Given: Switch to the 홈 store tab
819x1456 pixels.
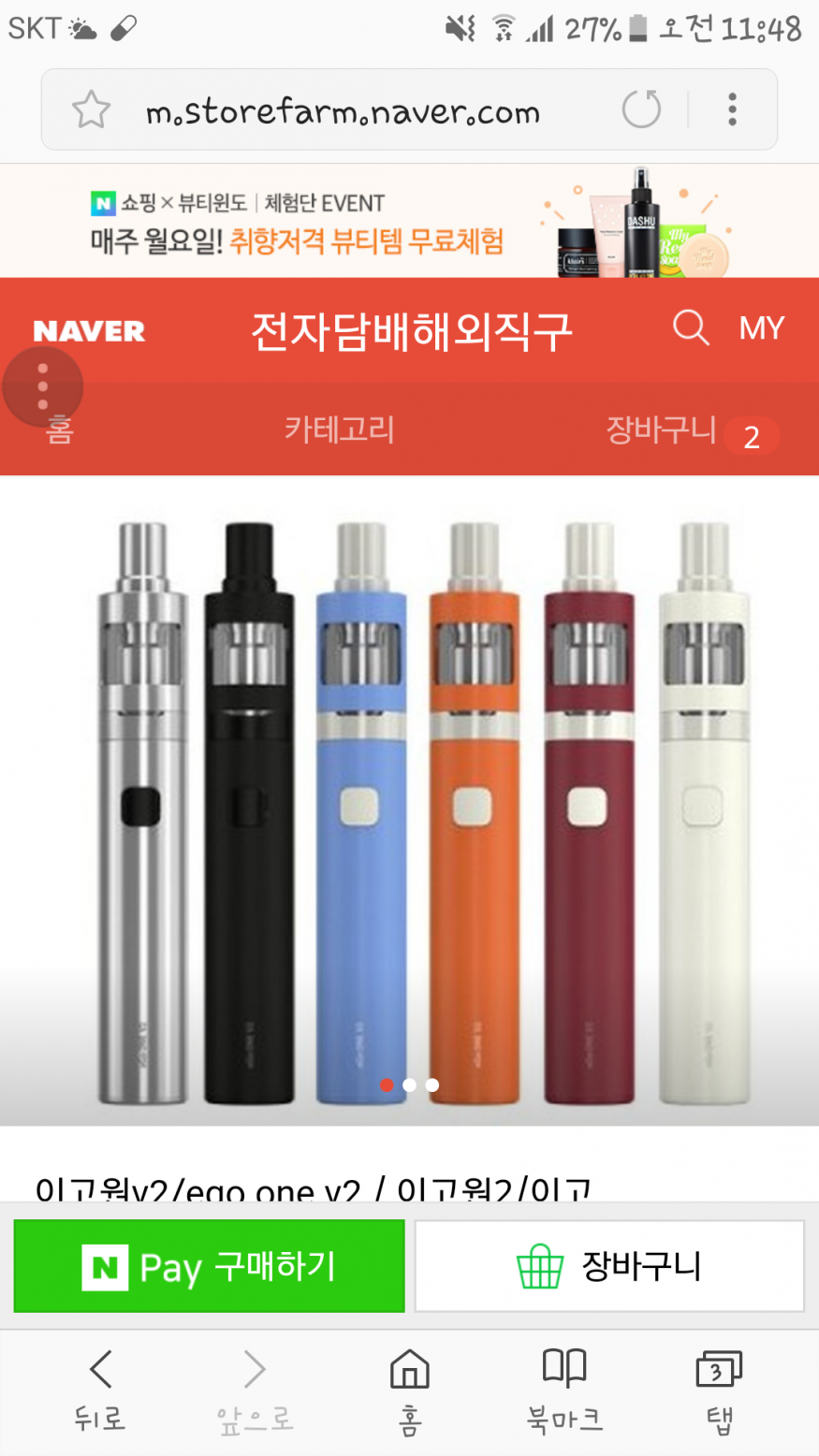Looking at the screenshot, I should 59,431.
